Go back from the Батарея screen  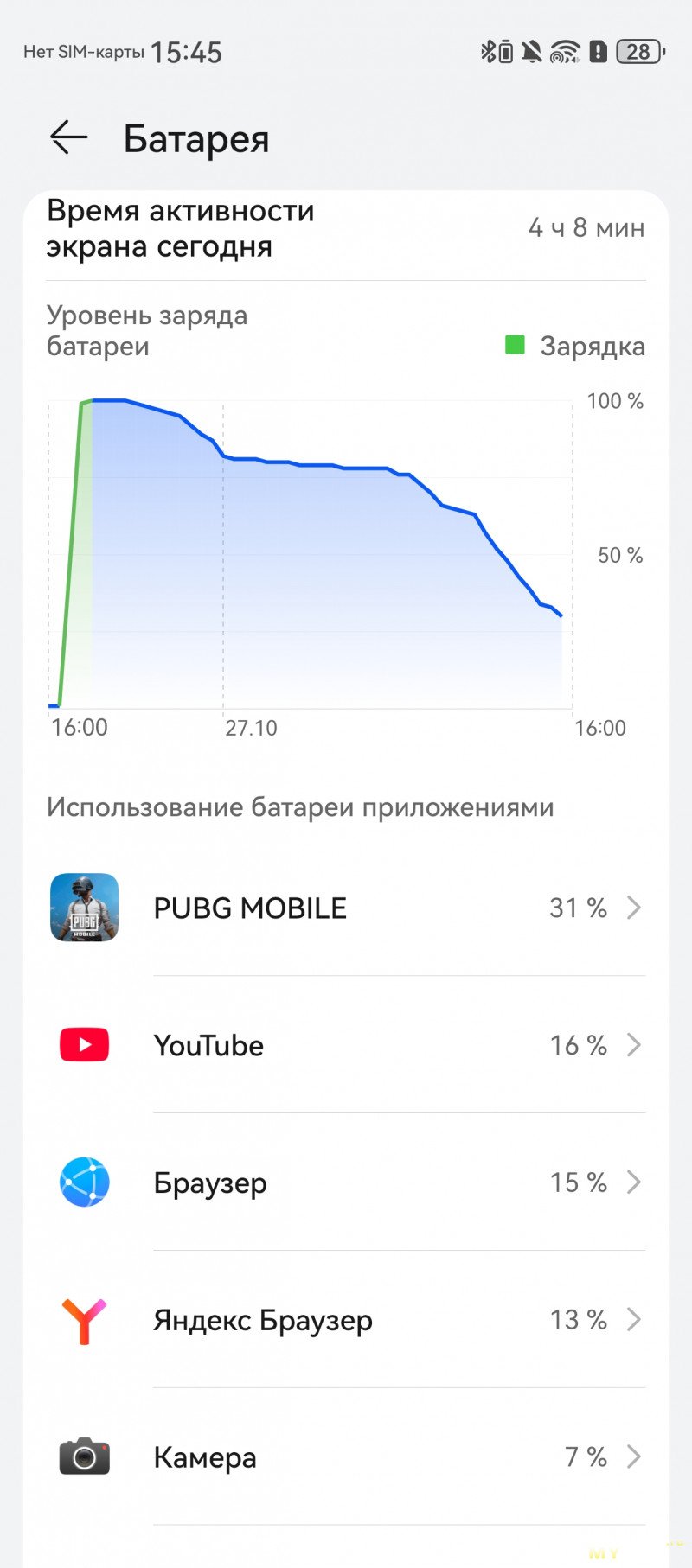(x=69, y=137)
